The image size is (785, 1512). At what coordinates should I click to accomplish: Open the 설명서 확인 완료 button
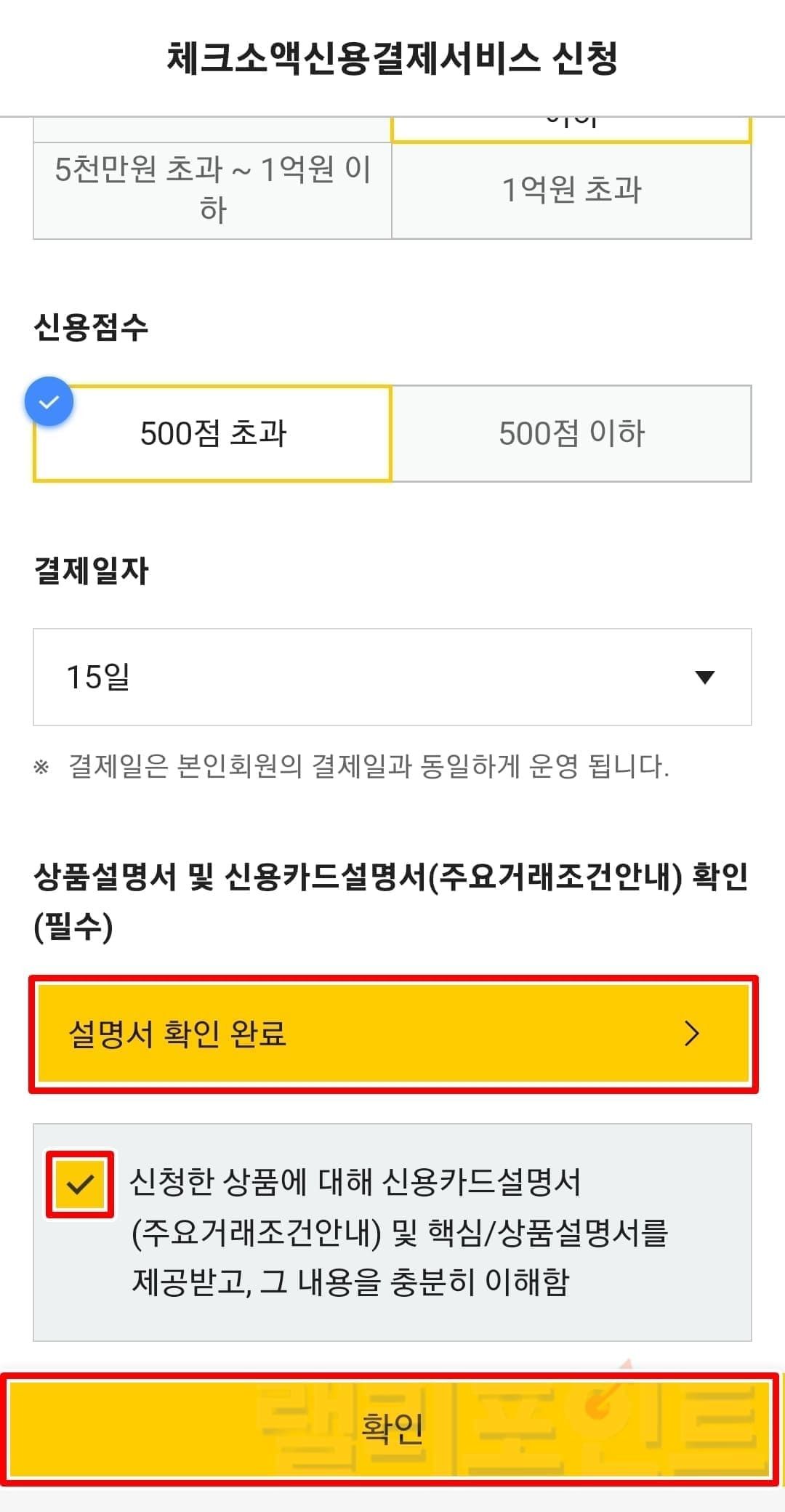(392, 1033)
